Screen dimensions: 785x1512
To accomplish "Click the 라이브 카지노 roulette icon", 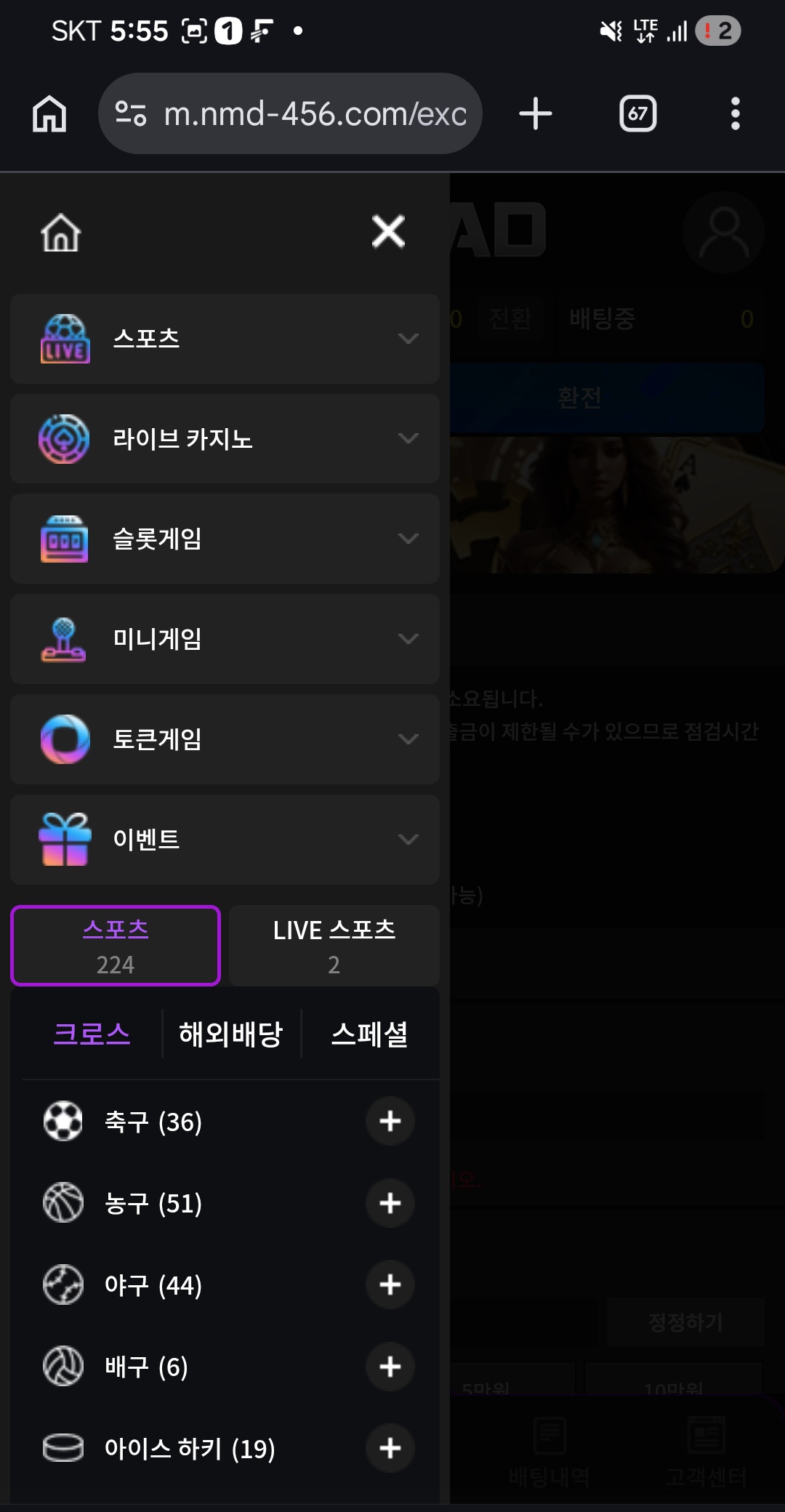I will tap(64, 438).
